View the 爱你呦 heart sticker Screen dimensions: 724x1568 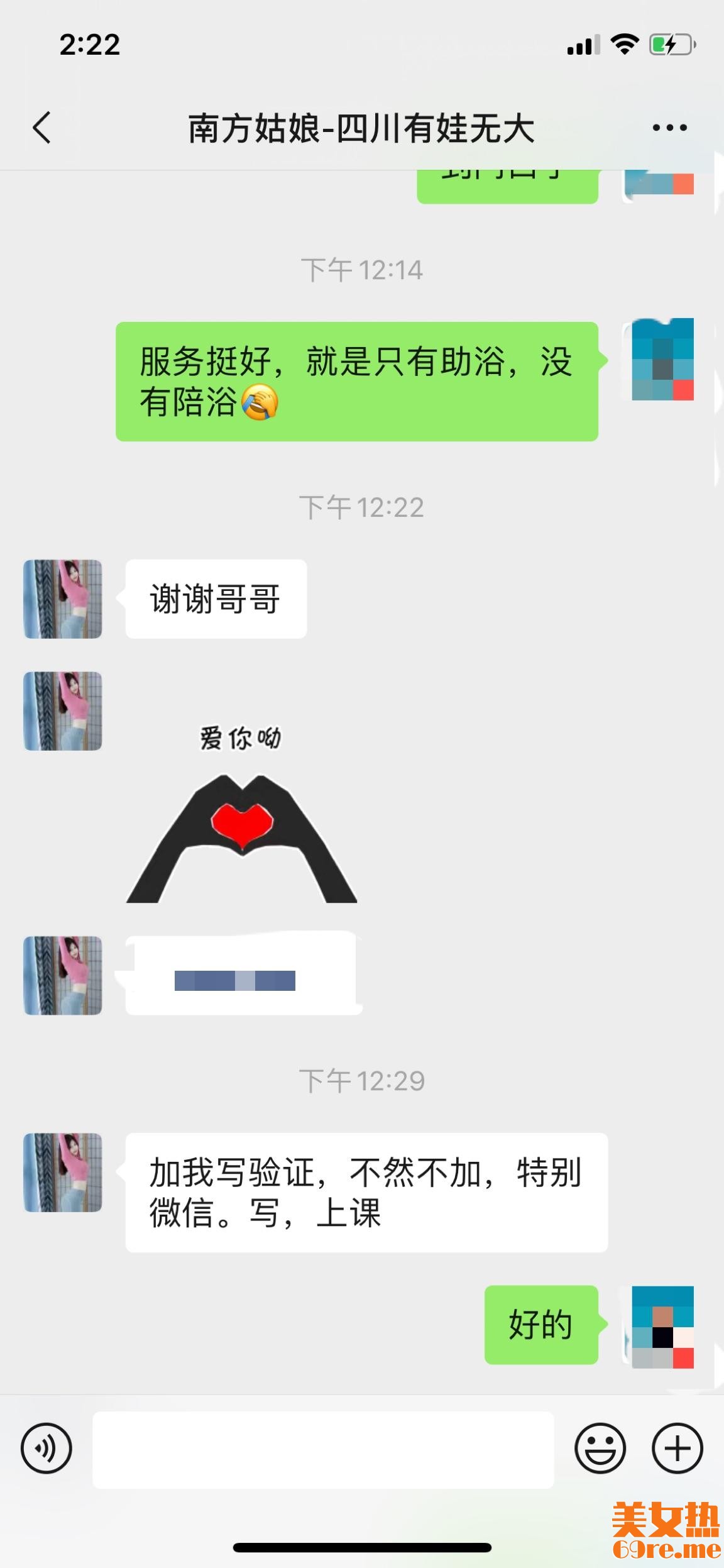coord(242,814)
